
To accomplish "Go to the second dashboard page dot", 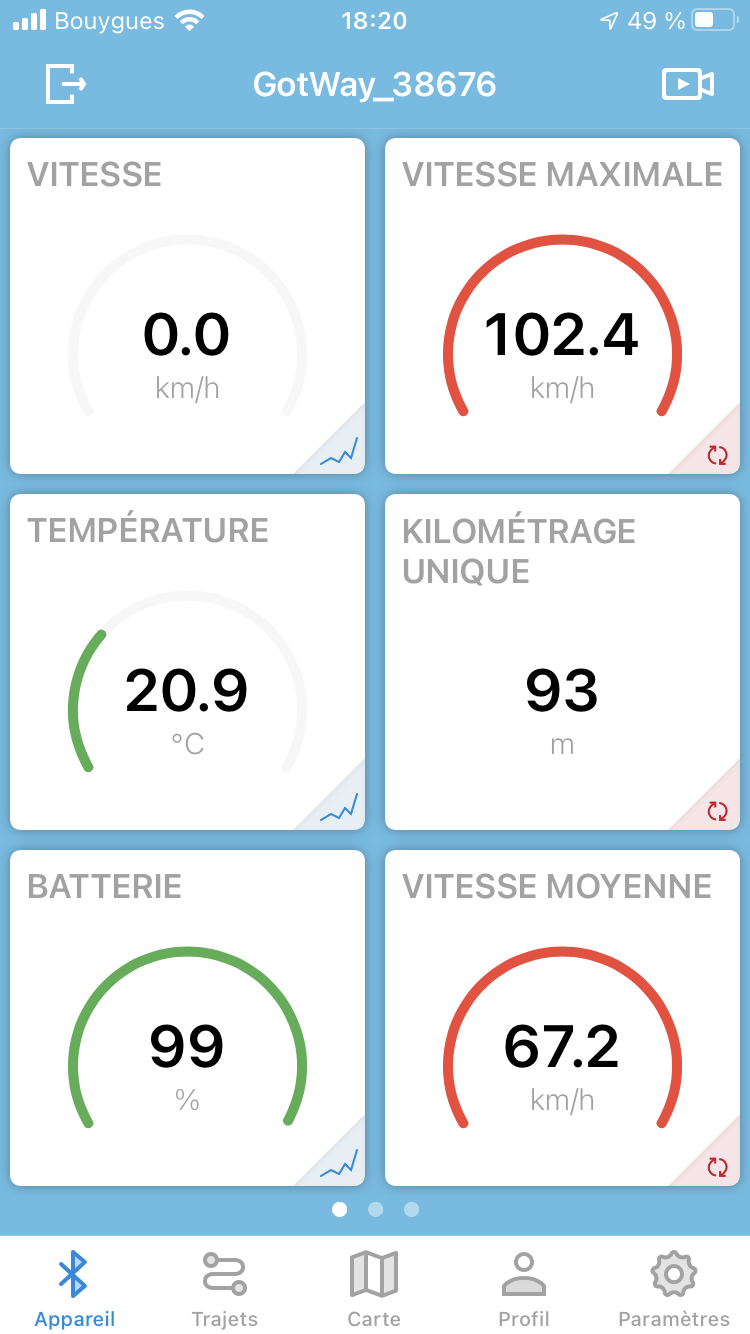I will point(375,1210).
